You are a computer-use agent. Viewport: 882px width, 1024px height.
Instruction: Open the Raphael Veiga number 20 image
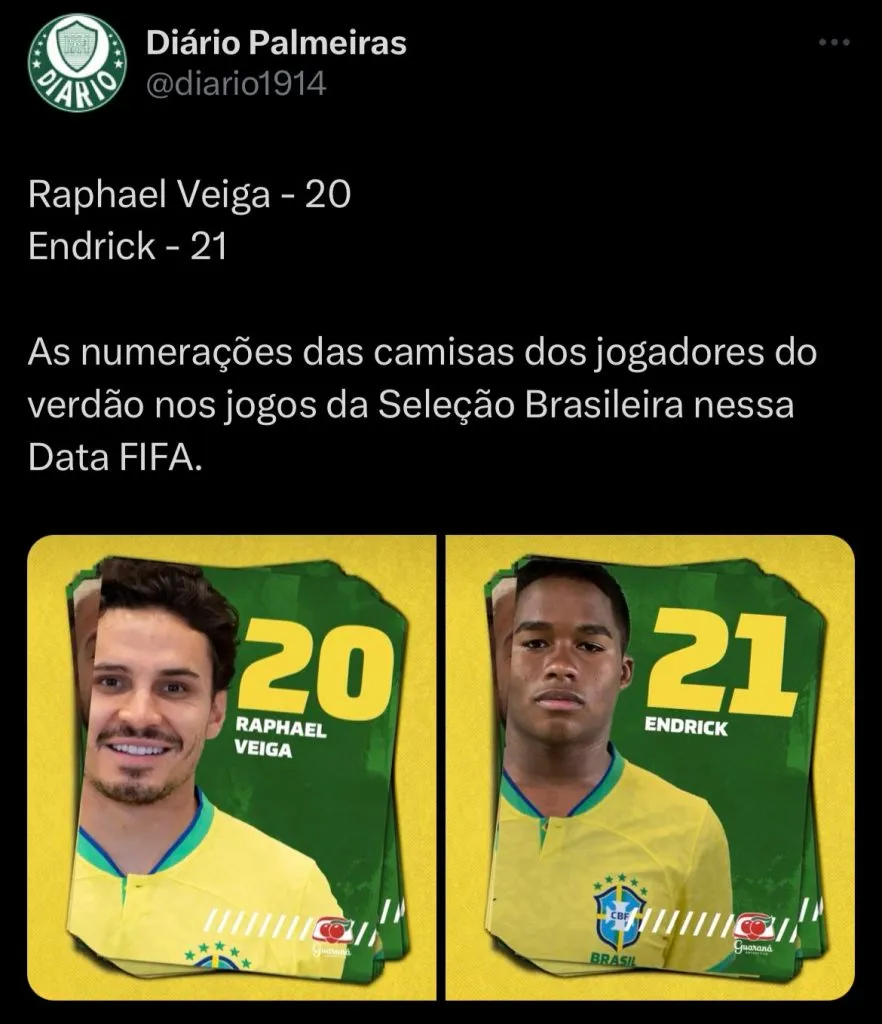pyautogui.click(x=232, y=767)
